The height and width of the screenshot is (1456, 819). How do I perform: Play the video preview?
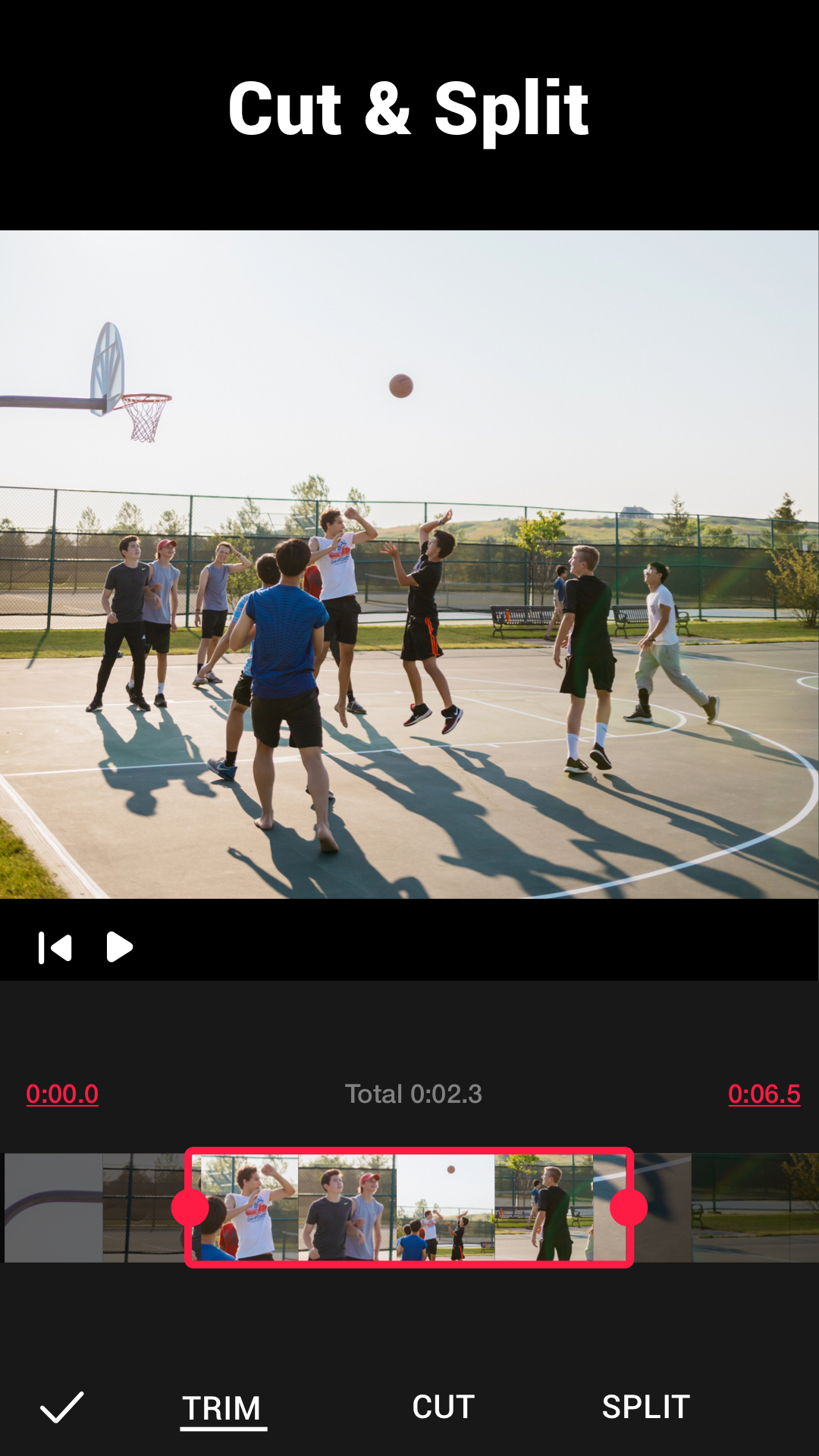tap(120, 947)
